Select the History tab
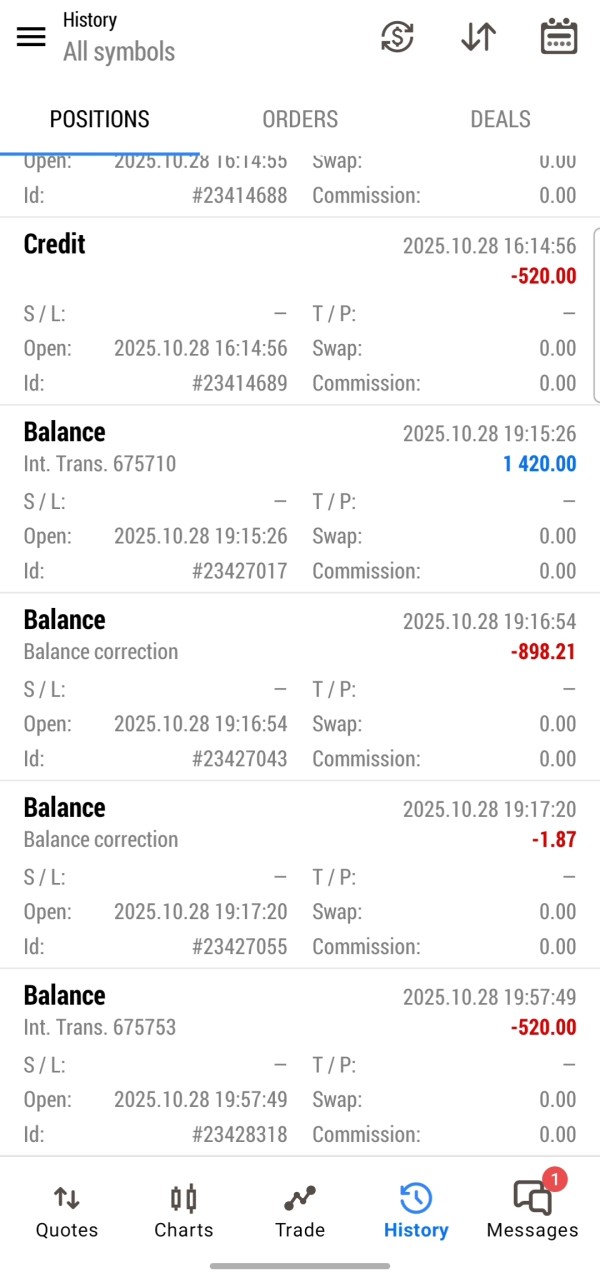The height and width of the screenshot is (1277, 600). (x=416, y=1211)
